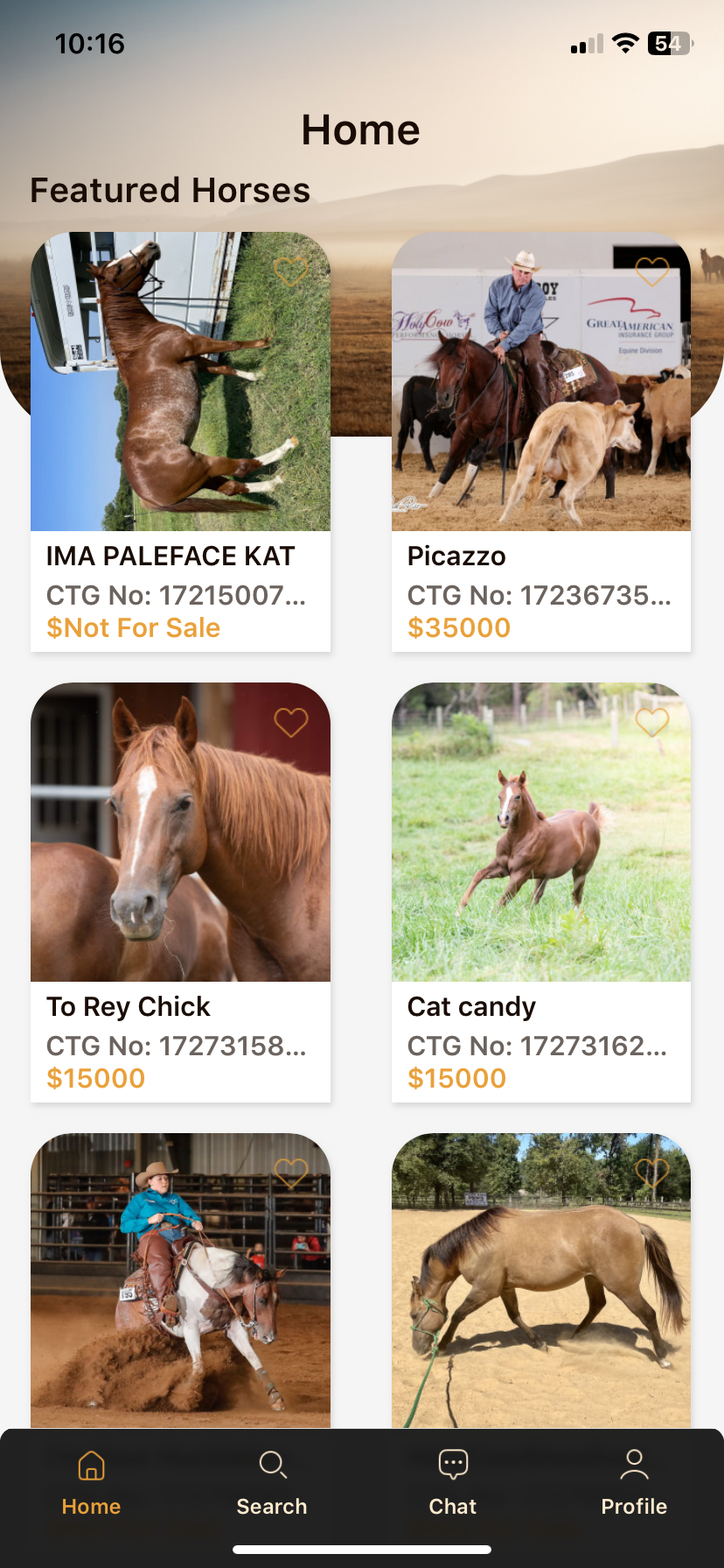The width and height of the screenshot is (724, 1568).
Task: Tap the Picazzo cutting horse photo
Action: point(540,382)
